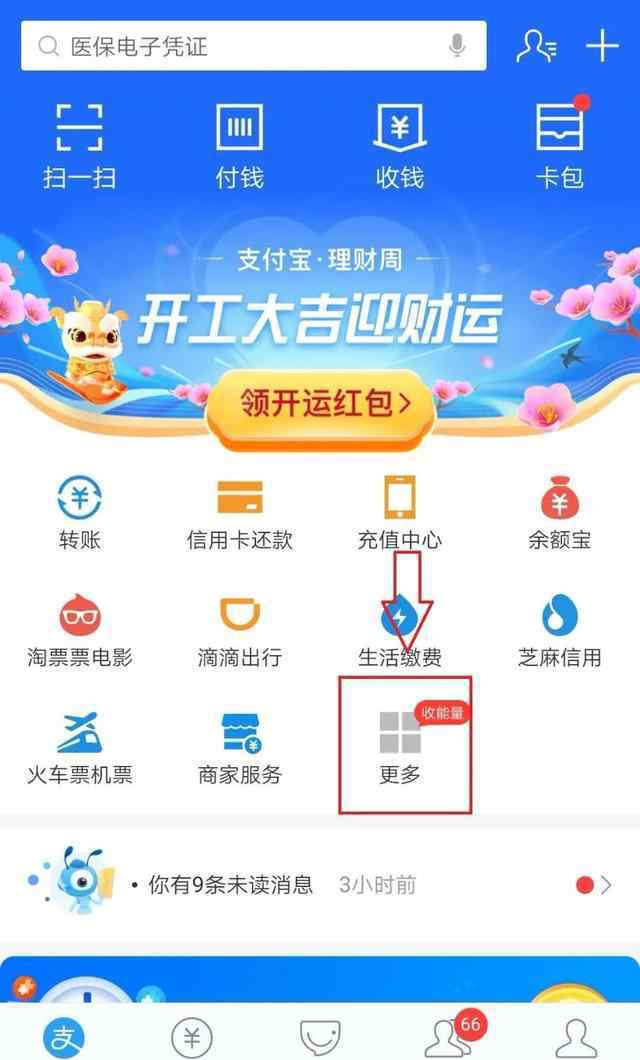Screen dimensions: 640x1060
Task: Tap the microphone icon in the search bar
Action: tap(458, 45)
